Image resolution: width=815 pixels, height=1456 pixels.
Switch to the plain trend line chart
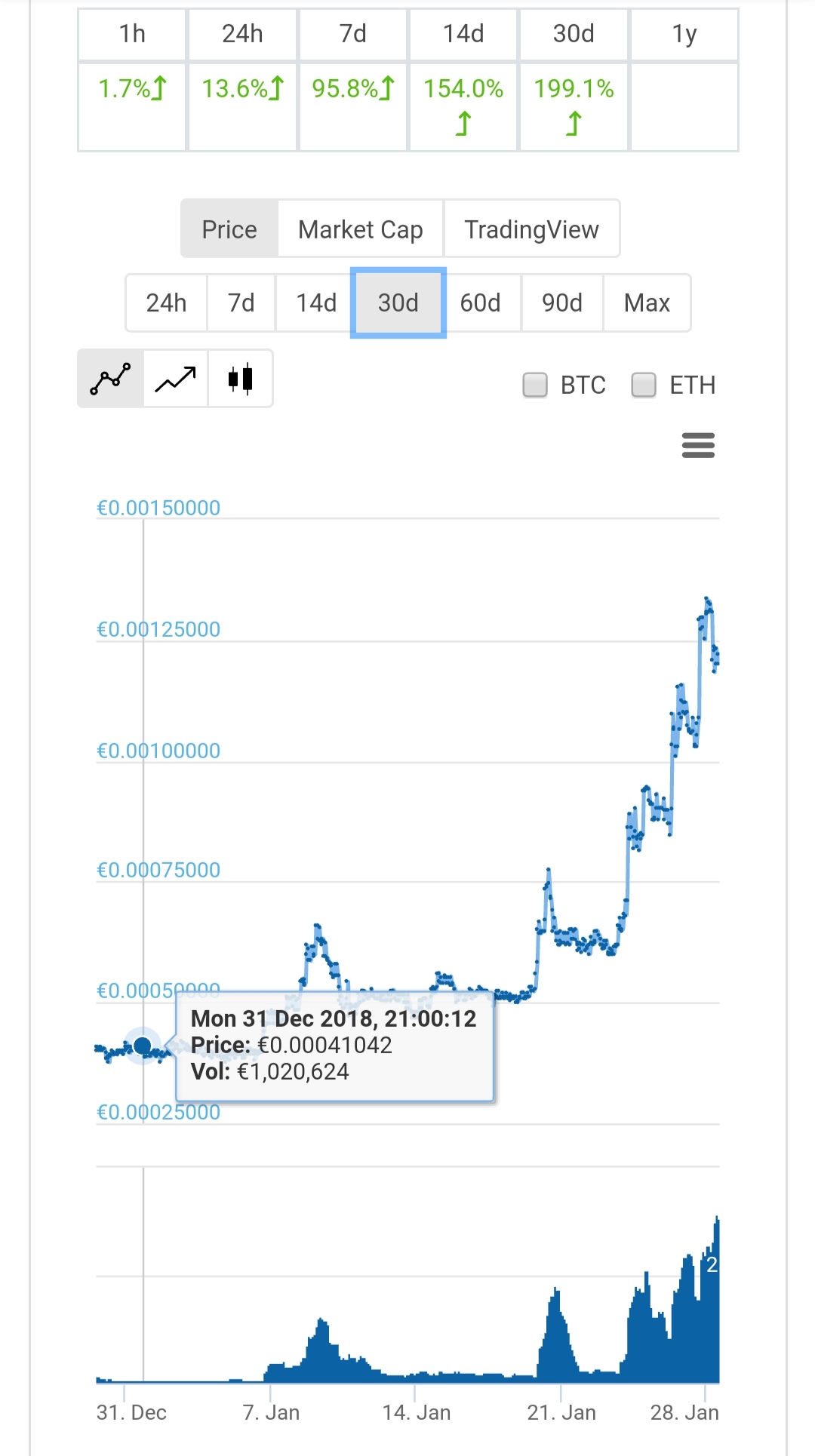pos(175,379)
